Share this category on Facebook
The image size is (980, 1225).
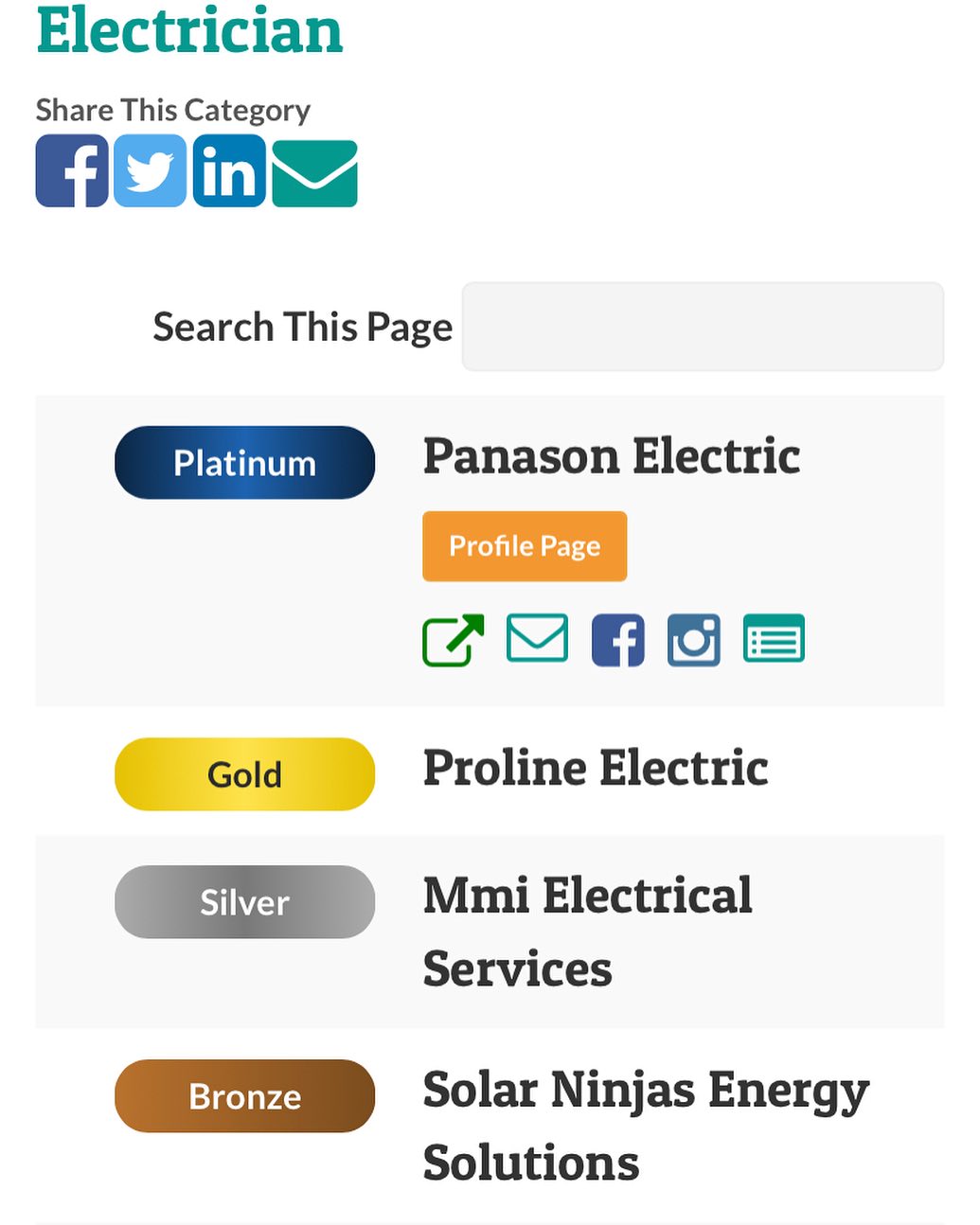tap(72, 171)
